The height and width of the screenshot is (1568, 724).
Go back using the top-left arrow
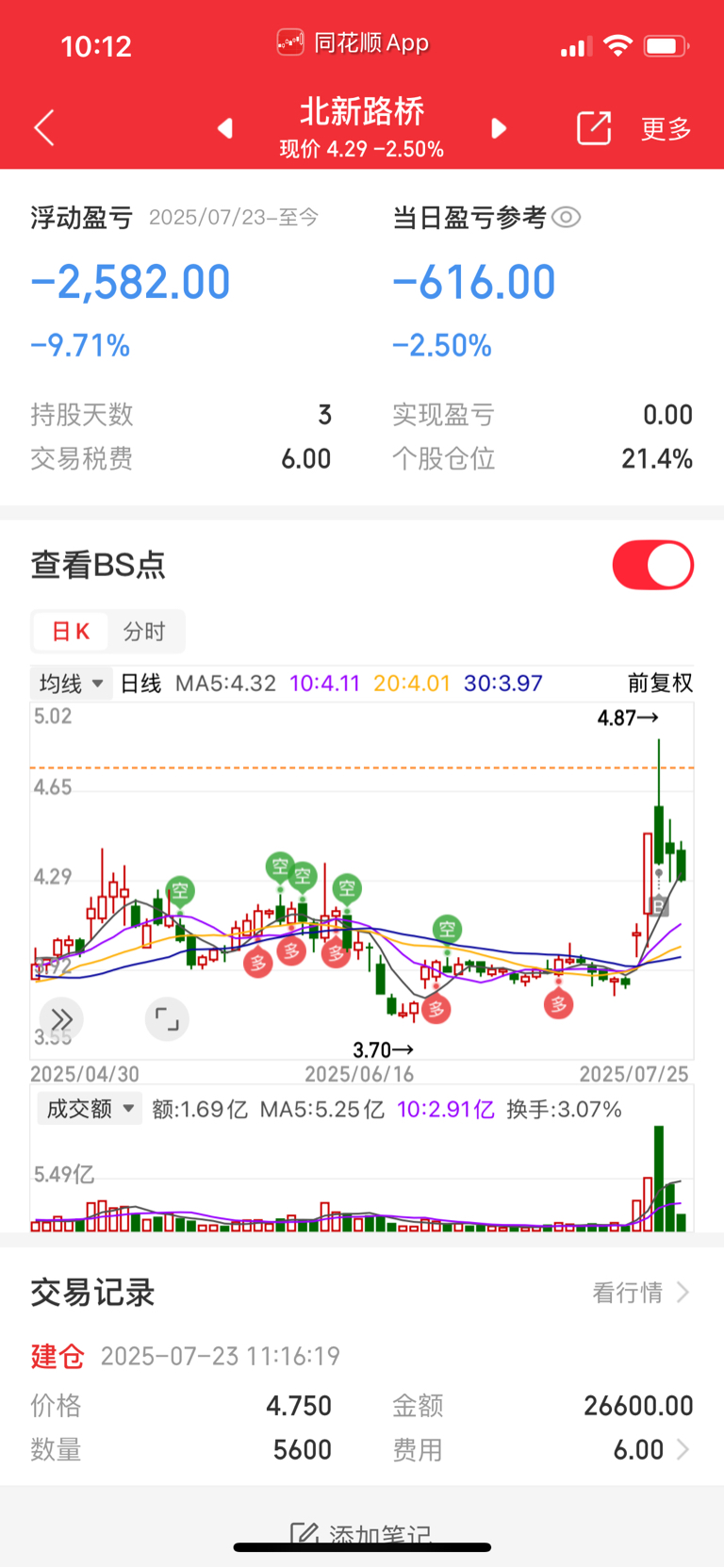click(x=44, y=127)
